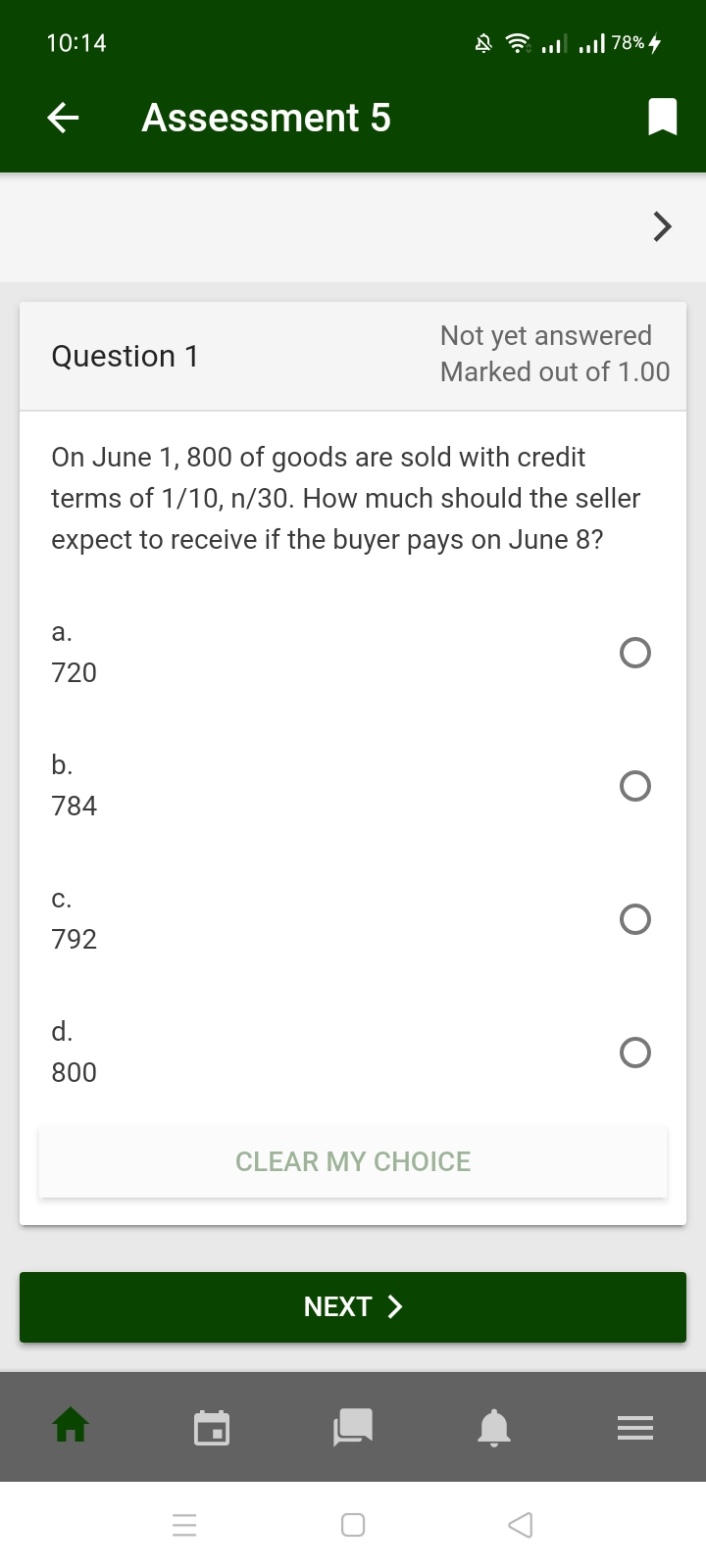
Task: Tap NEXT to go to the next question
Action: tap(353, 1306)
